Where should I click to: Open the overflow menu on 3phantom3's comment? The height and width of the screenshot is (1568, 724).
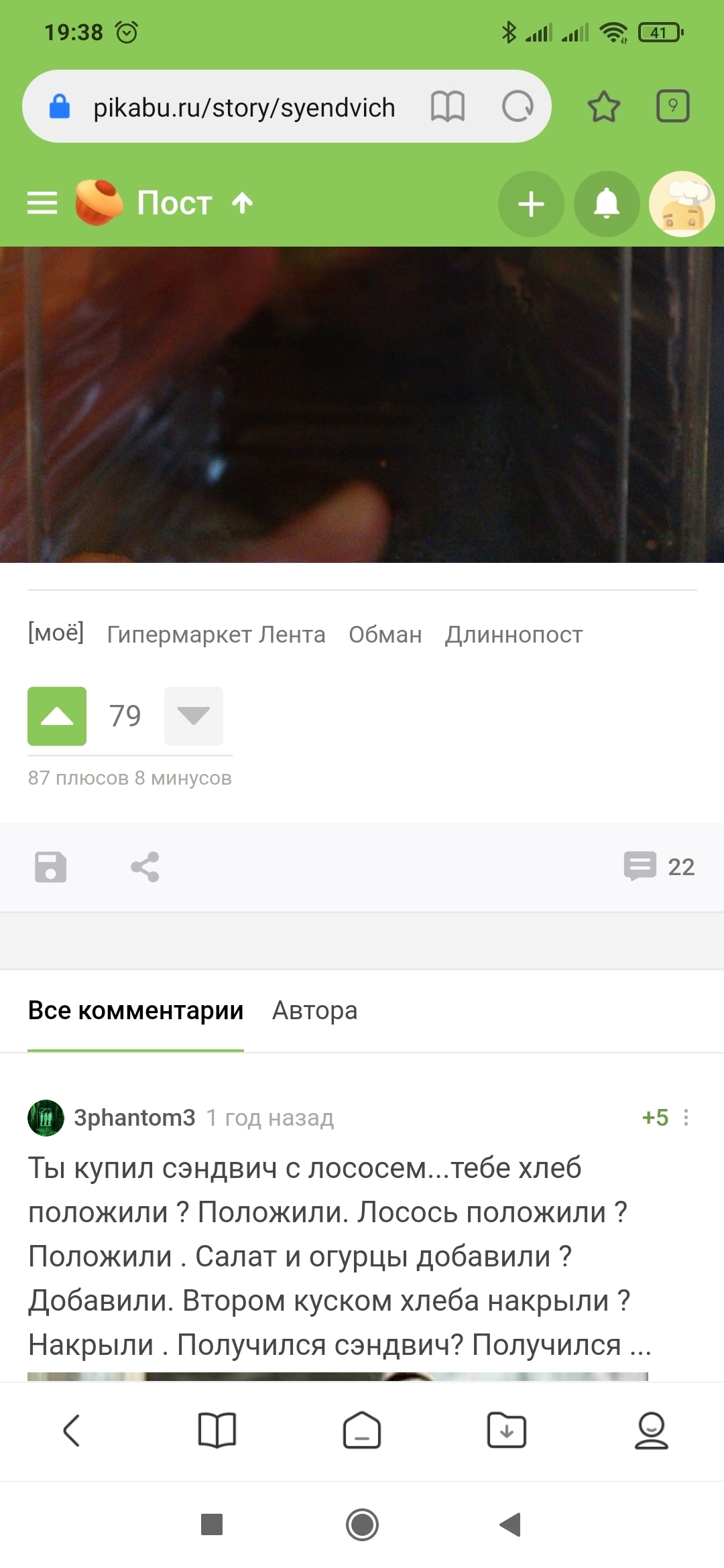(x=686, y=1118)
